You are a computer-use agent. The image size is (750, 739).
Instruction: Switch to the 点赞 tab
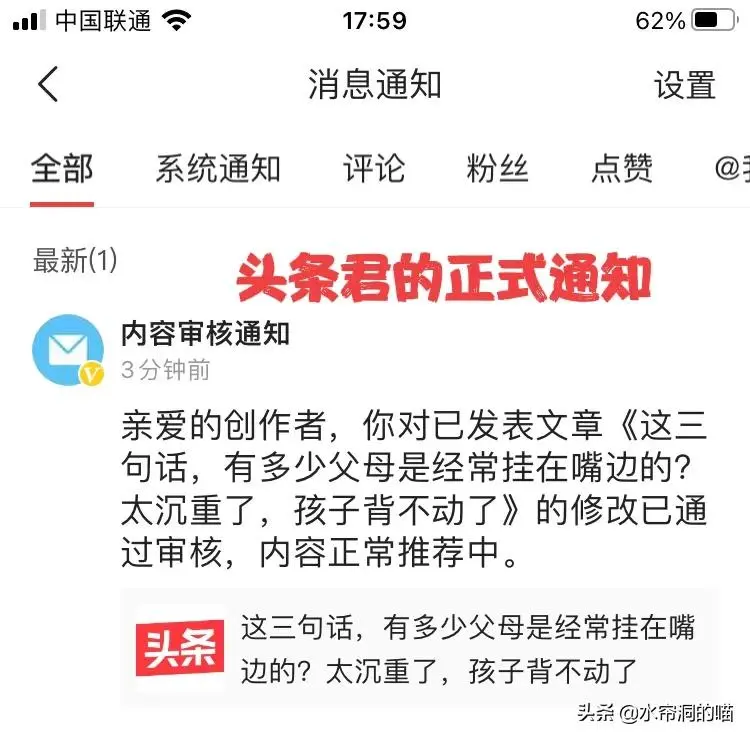[x=621, y=169]
